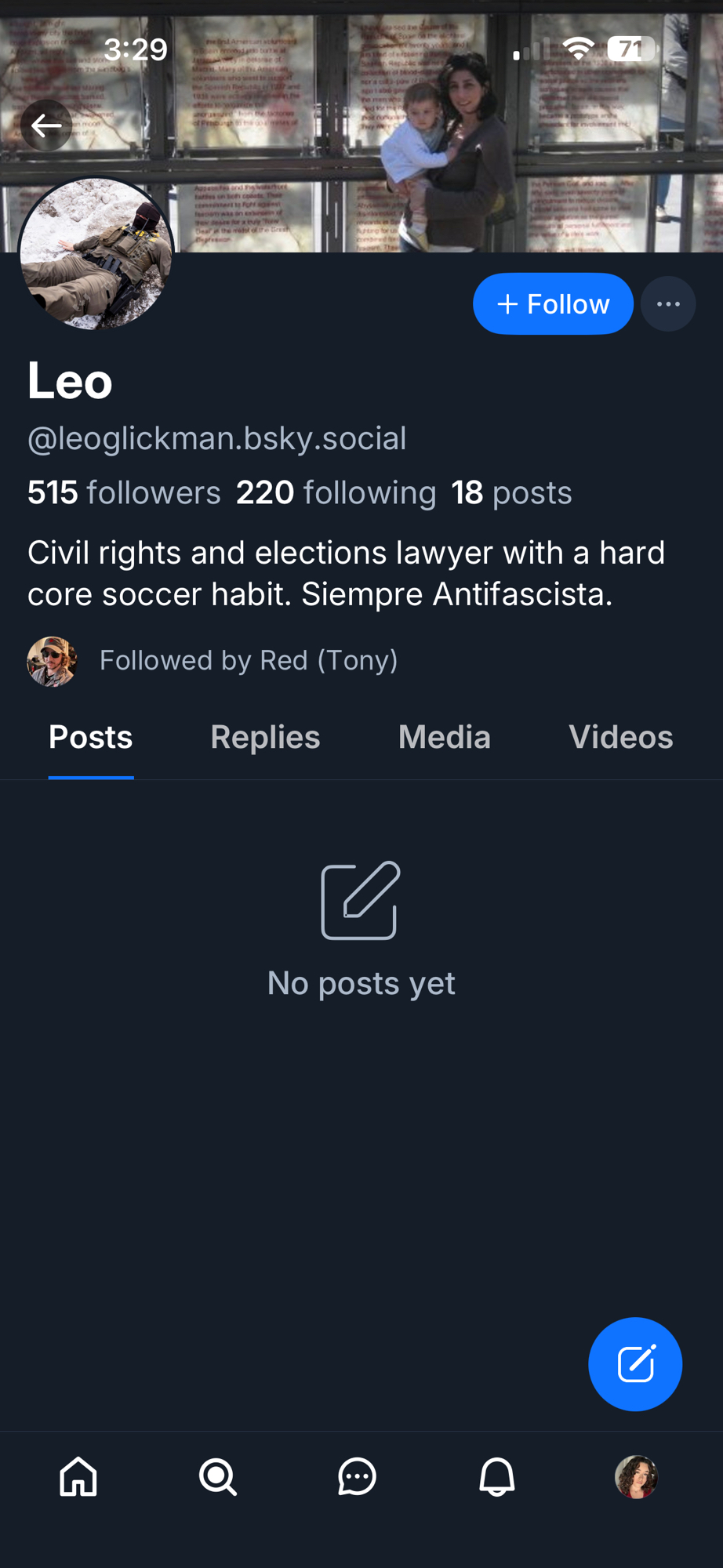Follow Leo's account

pos(553,303)
